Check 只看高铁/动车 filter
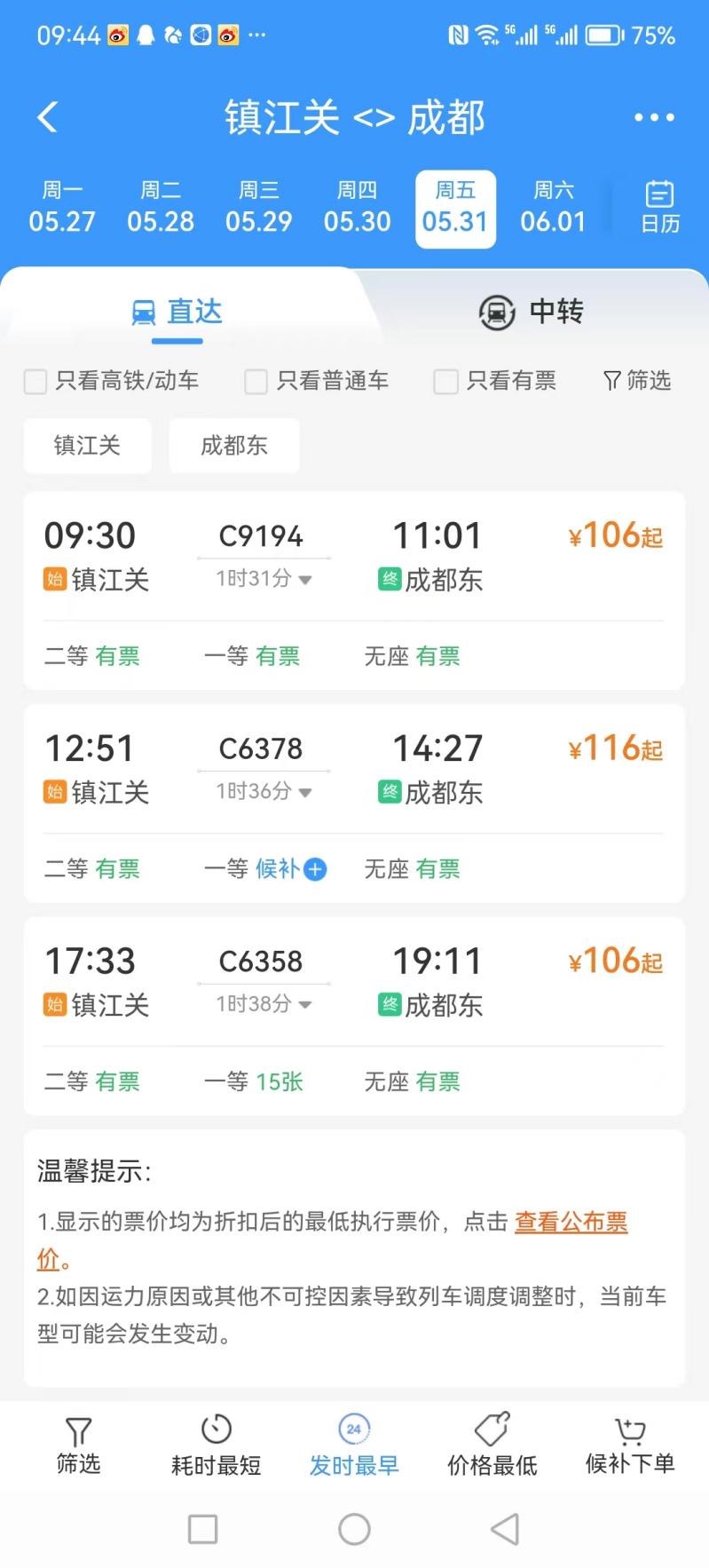The image size is (709, 1568). [x=111, y=382]
